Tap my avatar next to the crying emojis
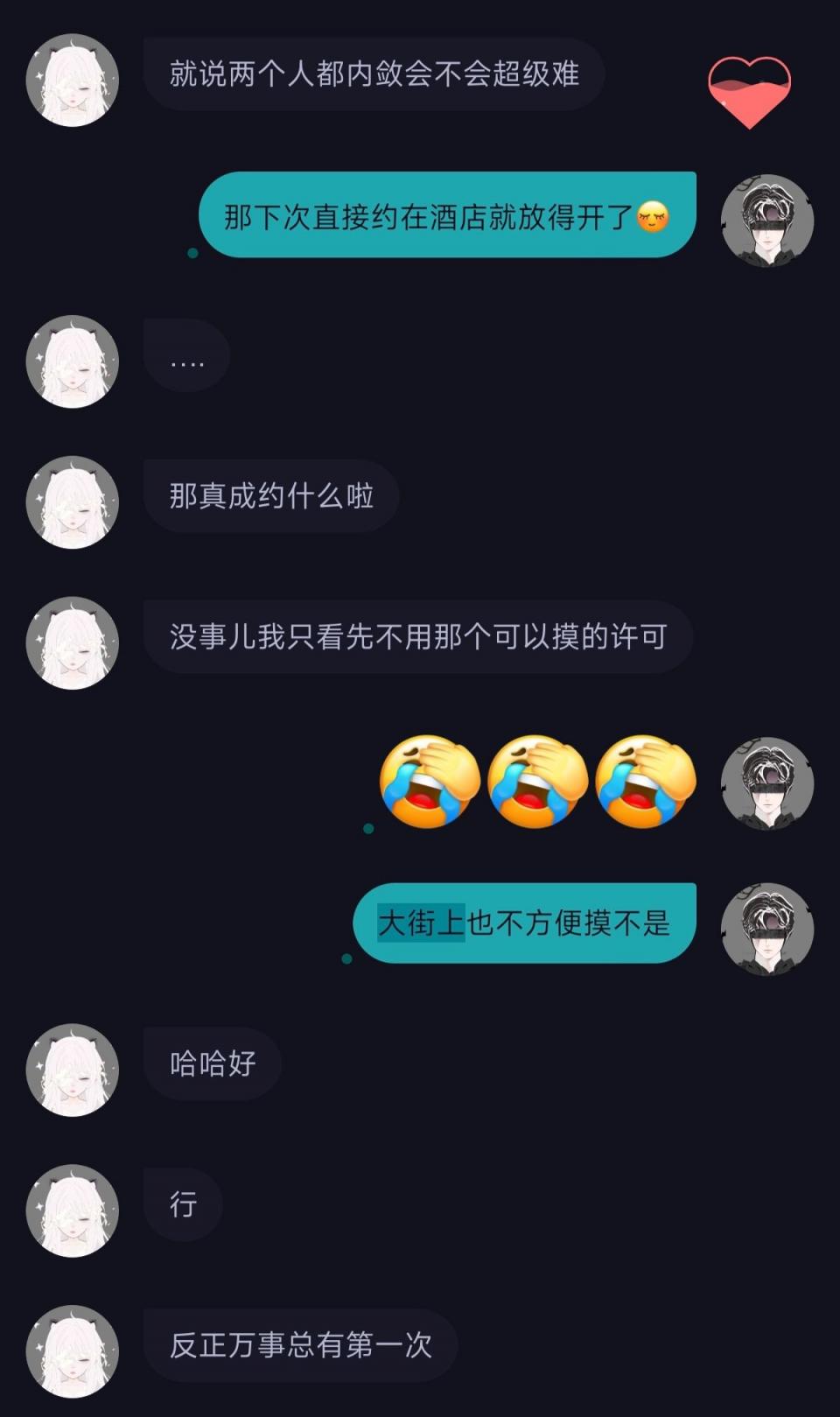 click(767, 783)
